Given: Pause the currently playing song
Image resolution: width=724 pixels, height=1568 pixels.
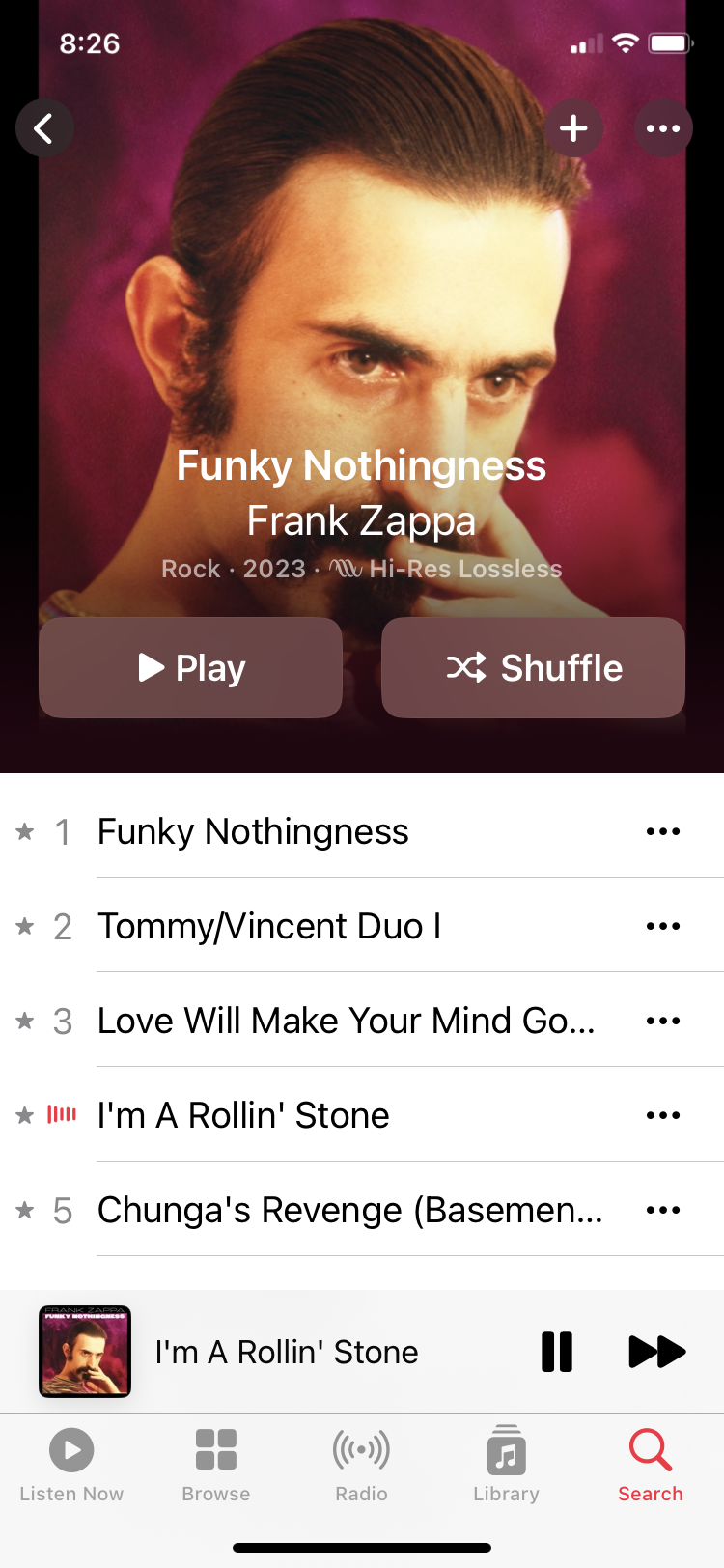Looking at the screenshot, I should (557, 1352).
